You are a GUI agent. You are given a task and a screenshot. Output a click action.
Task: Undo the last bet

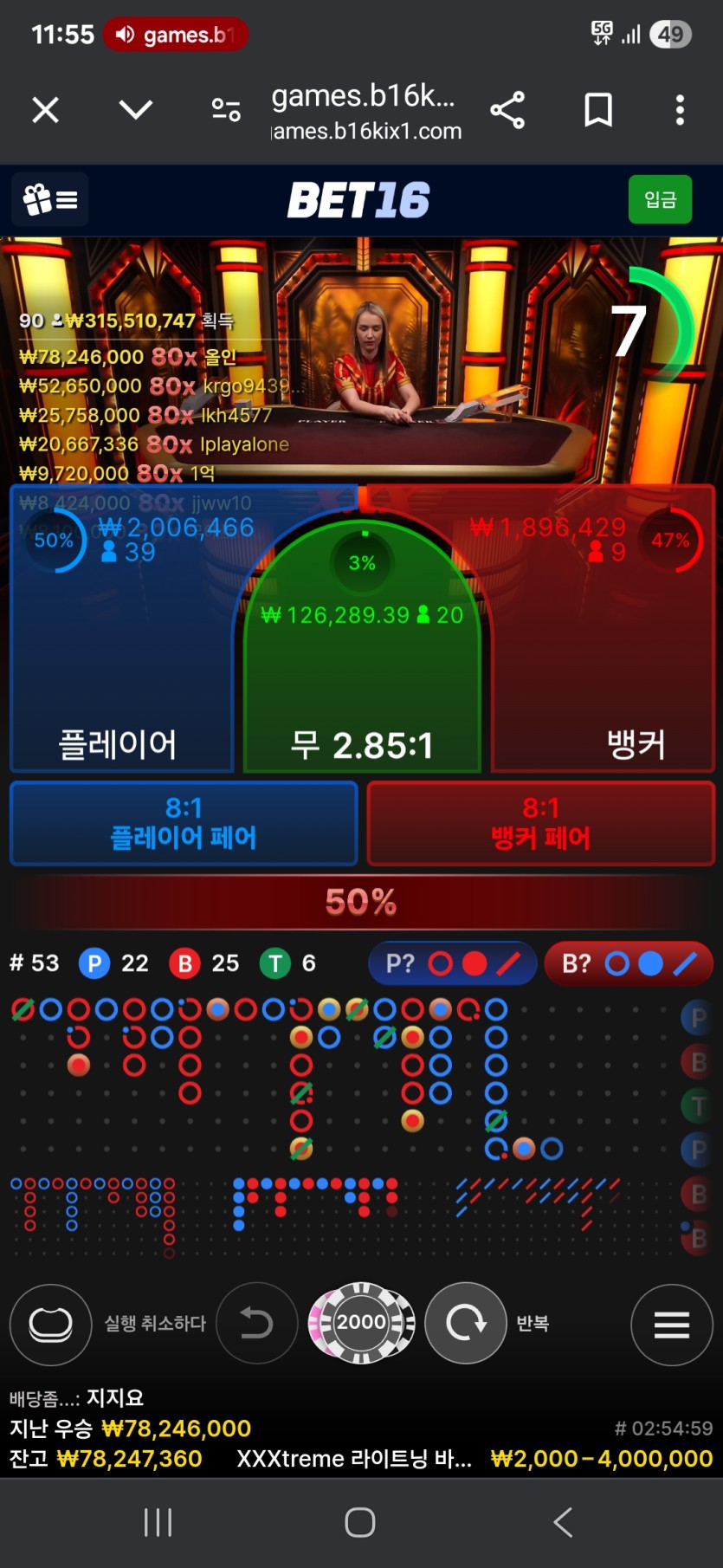(x=256, y=1323)
